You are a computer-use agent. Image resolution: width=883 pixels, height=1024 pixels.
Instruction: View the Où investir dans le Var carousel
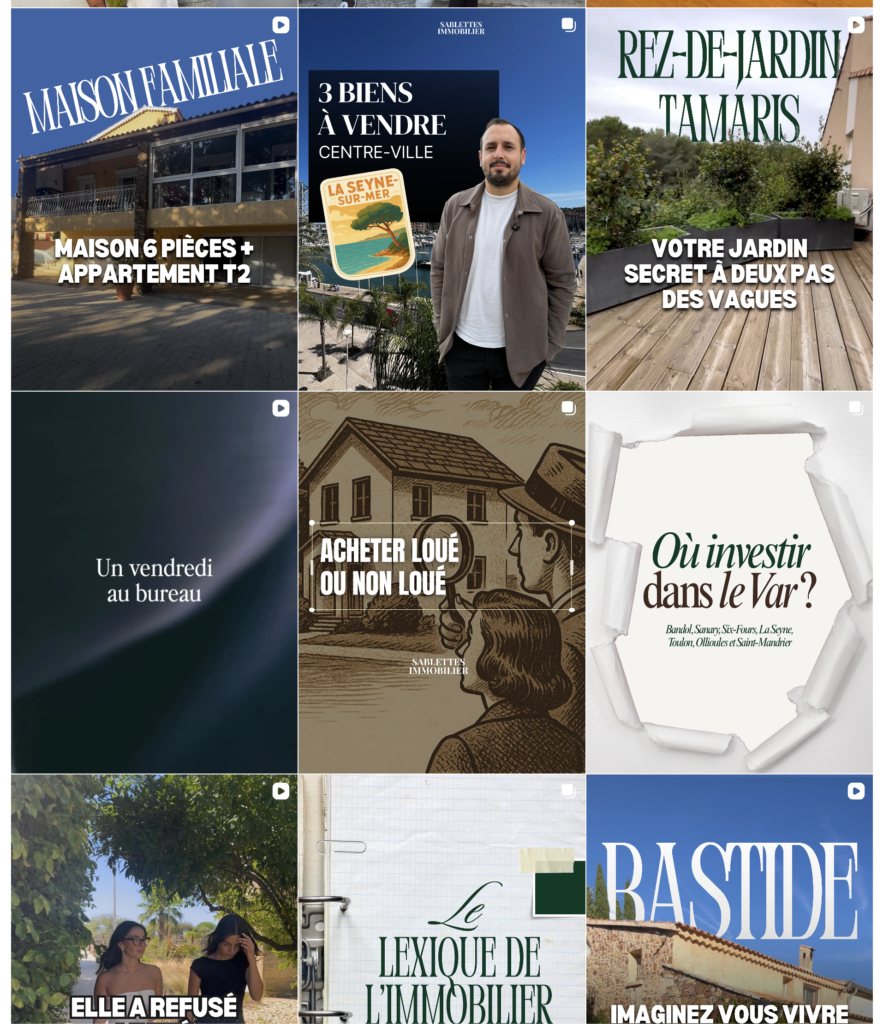[x=729, y=582]
